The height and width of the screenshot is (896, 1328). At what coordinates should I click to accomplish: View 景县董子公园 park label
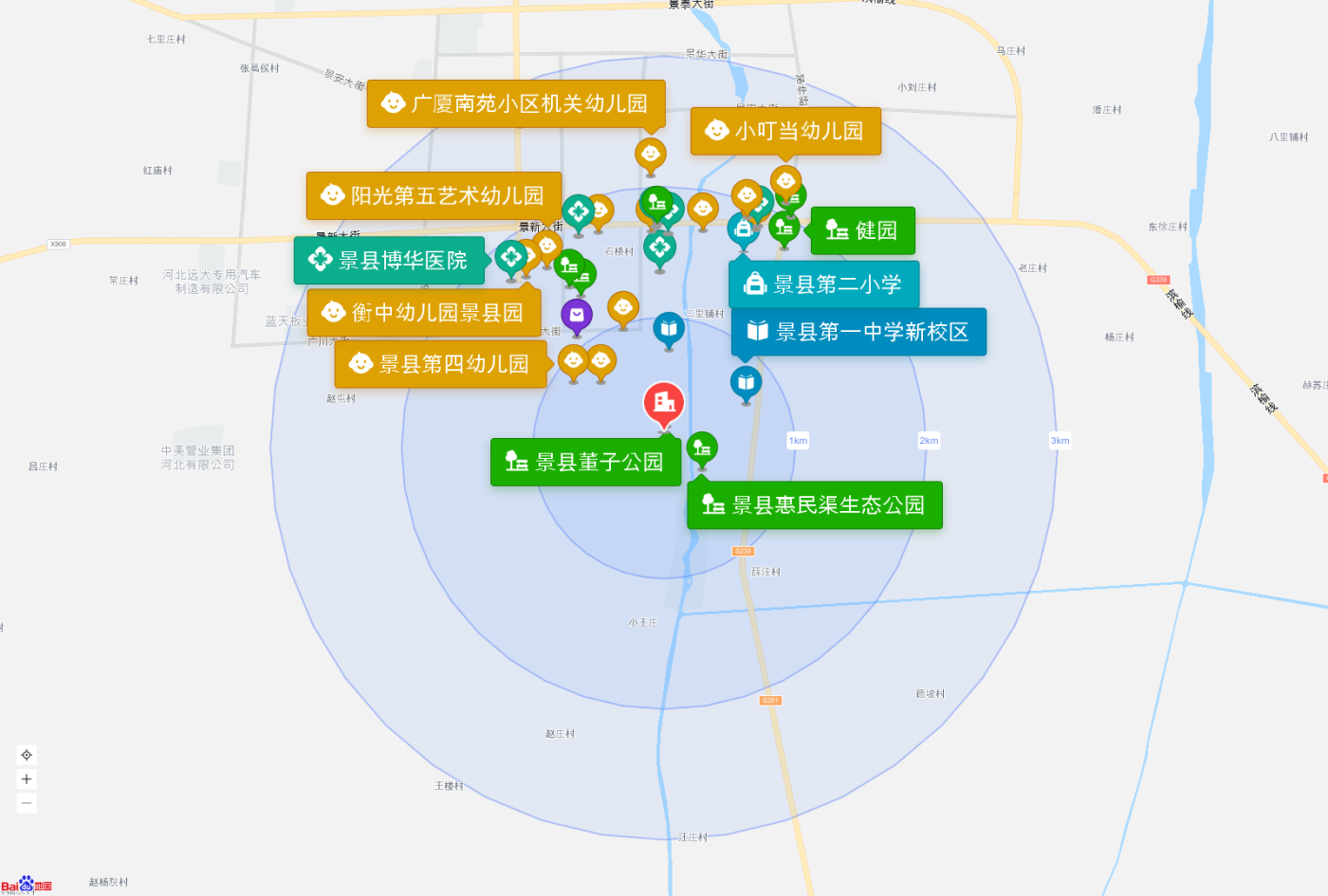(585, 462)
